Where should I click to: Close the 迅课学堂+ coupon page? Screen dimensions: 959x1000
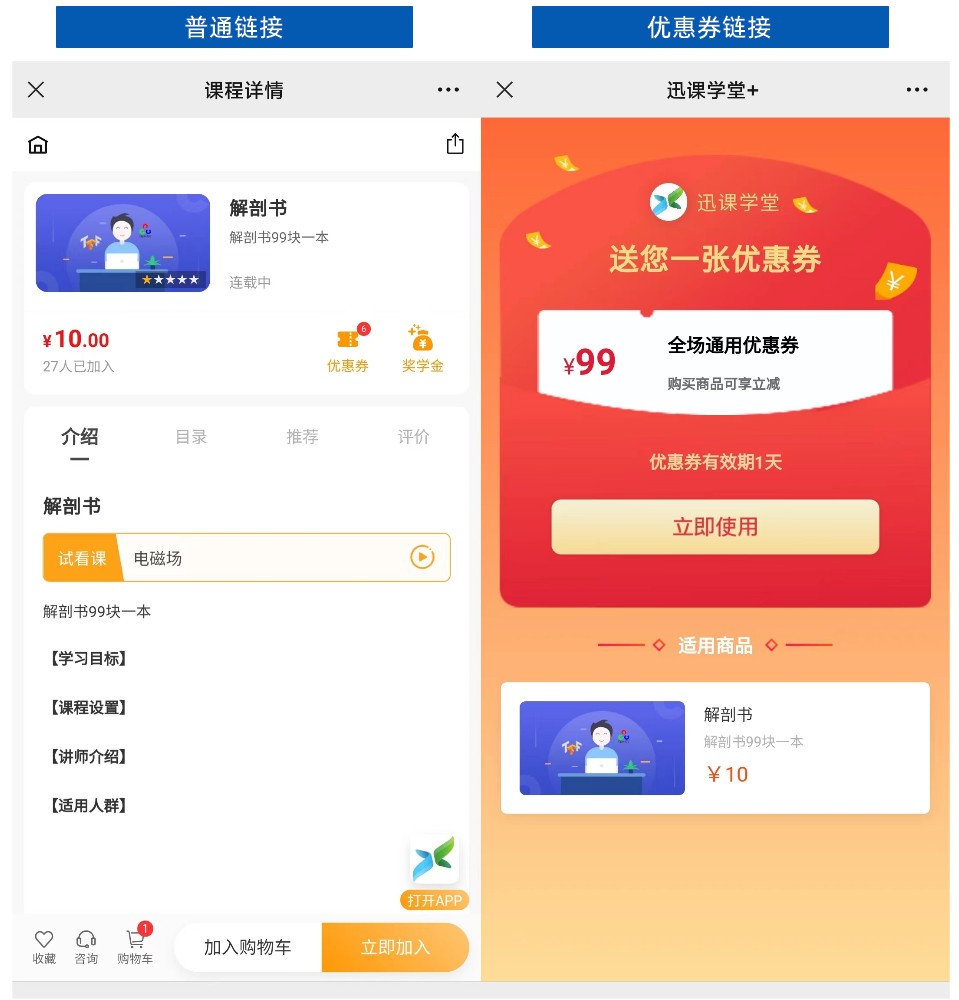click(504, 89)
